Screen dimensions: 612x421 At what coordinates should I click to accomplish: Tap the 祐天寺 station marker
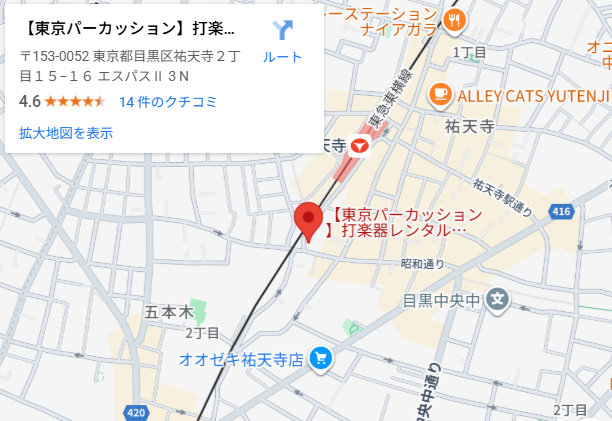tap(359, 146)
